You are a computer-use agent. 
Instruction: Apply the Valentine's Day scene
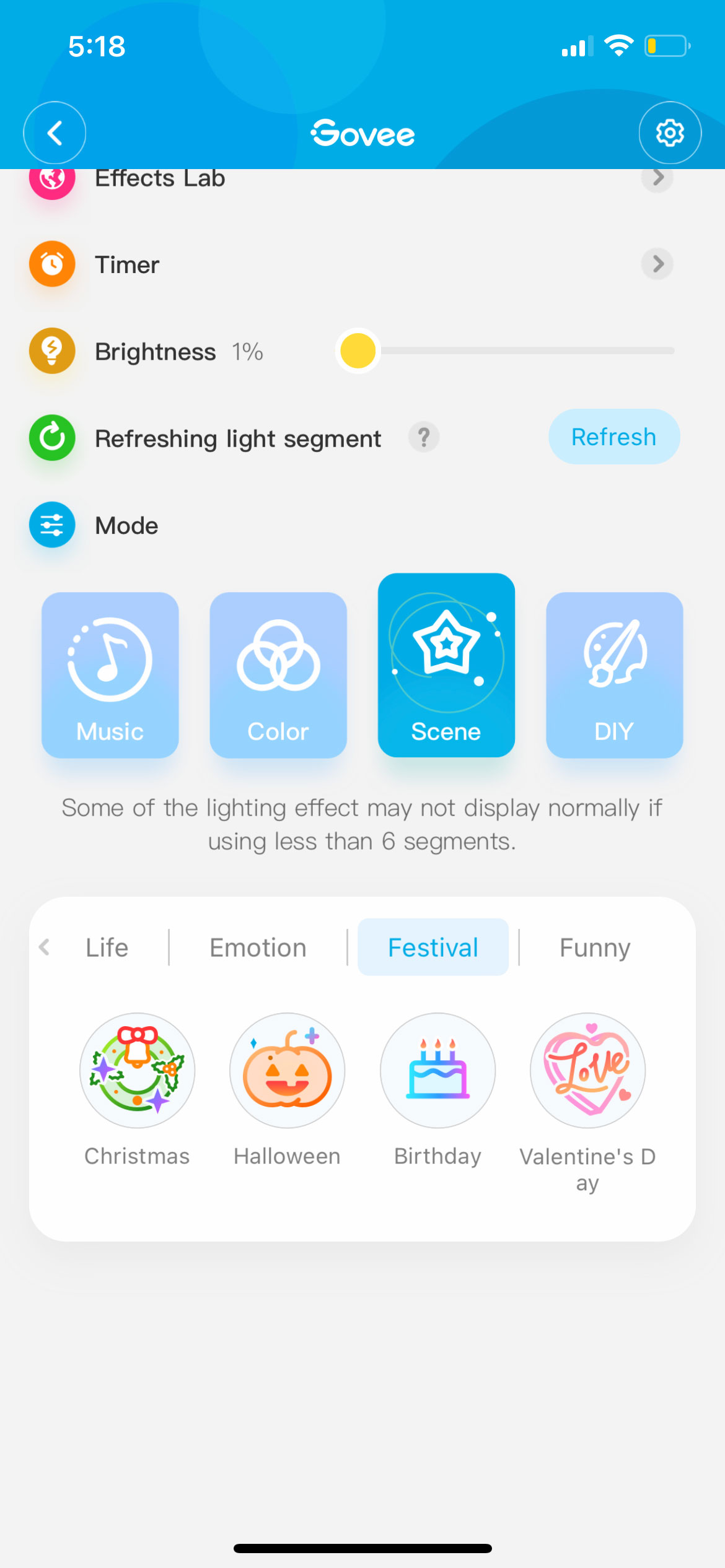pos(587,1070)
